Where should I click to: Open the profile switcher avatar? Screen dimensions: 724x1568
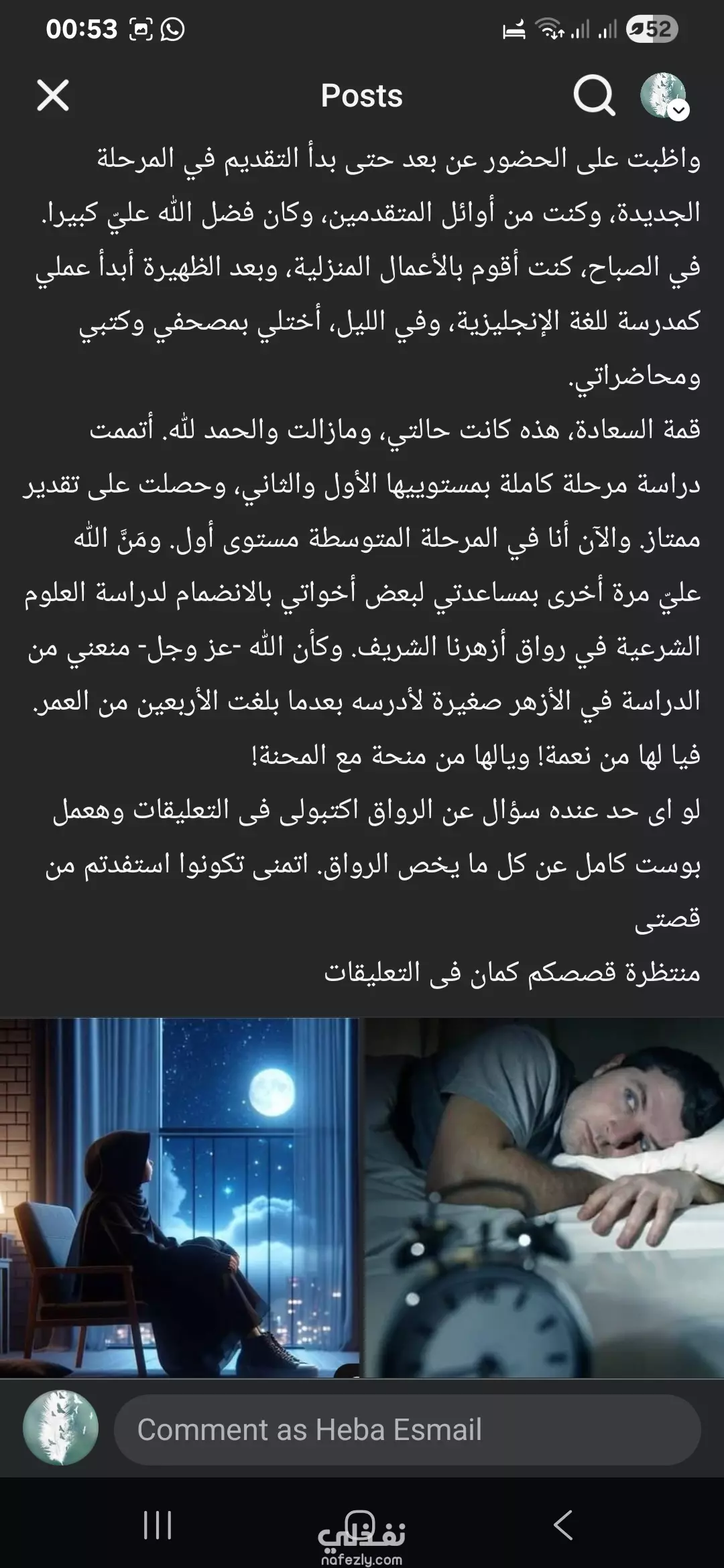pyautogui.click(x=664, y=96)
